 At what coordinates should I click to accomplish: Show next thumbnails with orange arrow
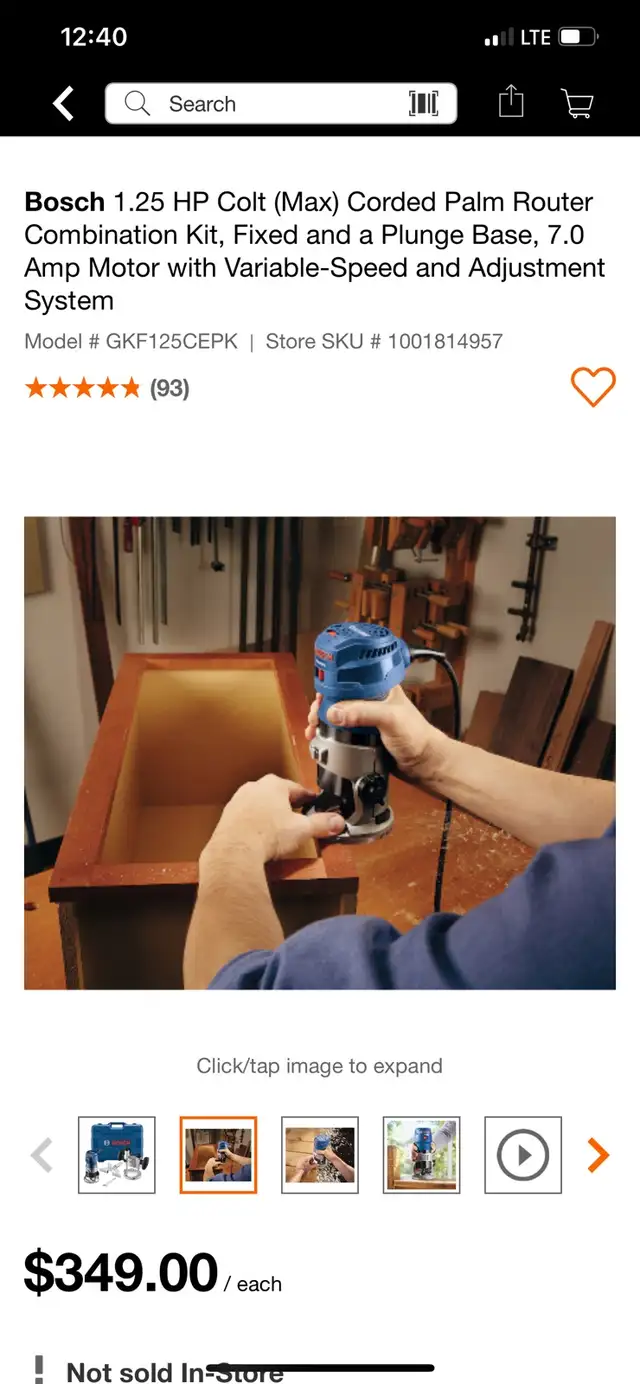tap(598, 1155)
